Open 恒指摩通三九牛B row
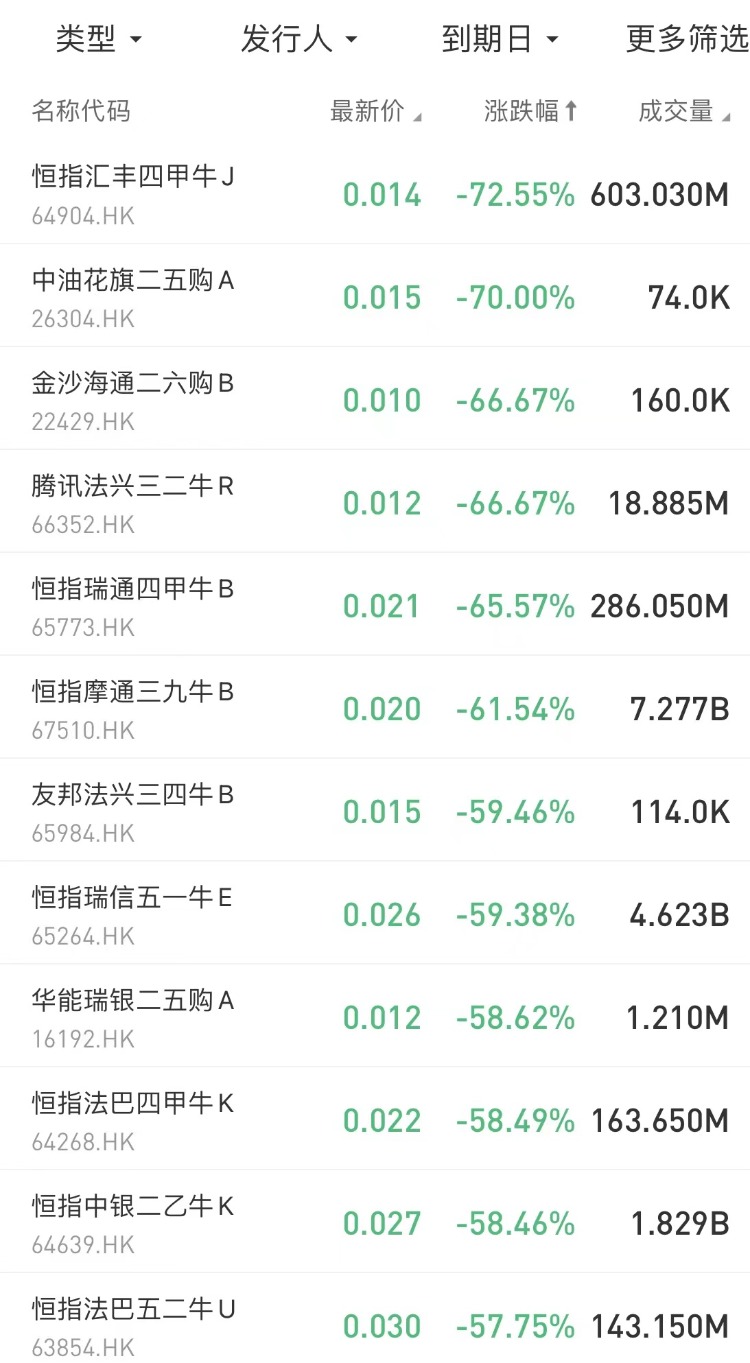Viewport: 750px width, 1363px height. click(x=375, y=709)
